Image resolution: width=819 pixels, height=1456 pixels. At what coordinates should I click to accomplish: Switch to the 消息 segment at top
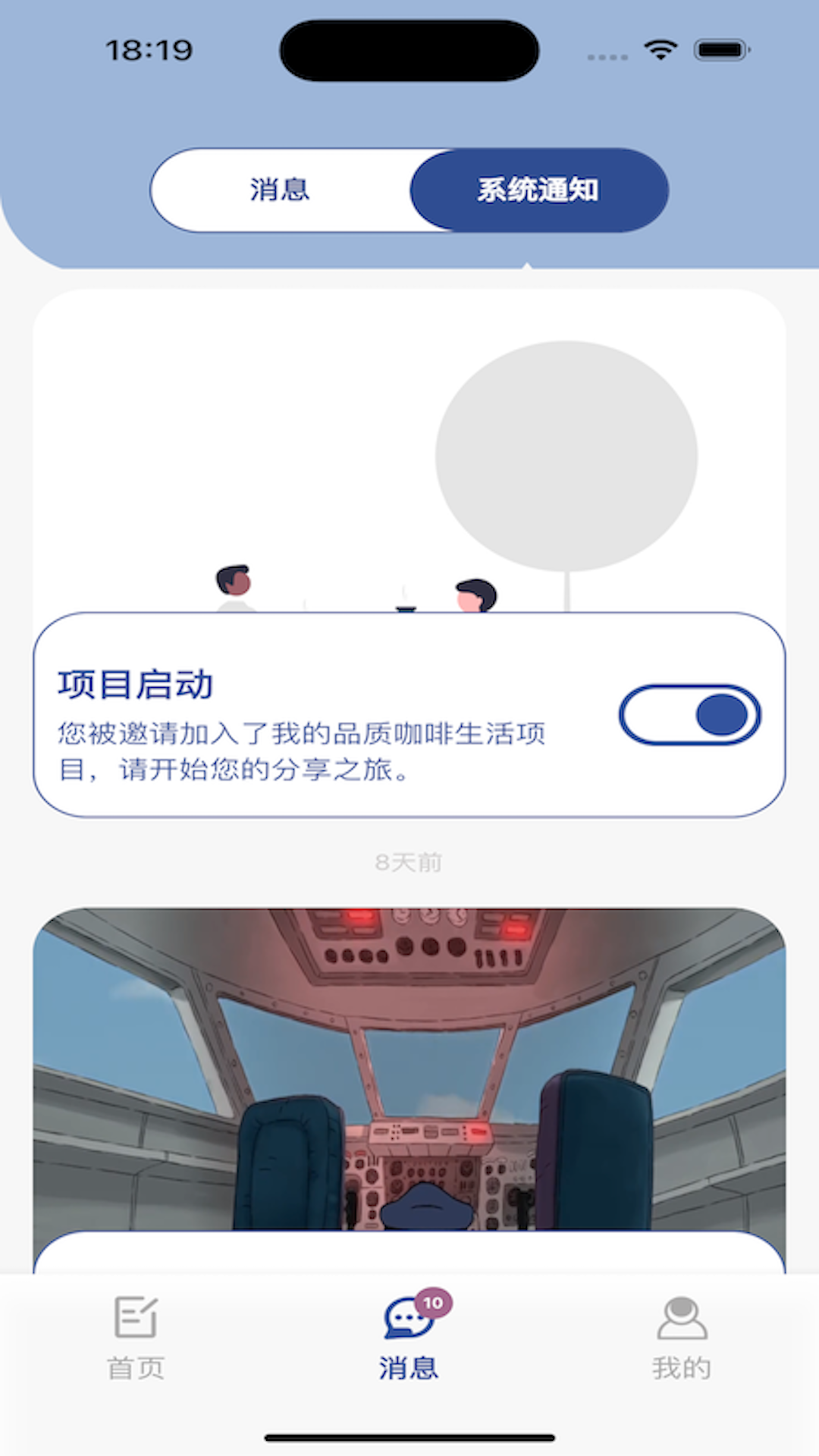(280, 190)
